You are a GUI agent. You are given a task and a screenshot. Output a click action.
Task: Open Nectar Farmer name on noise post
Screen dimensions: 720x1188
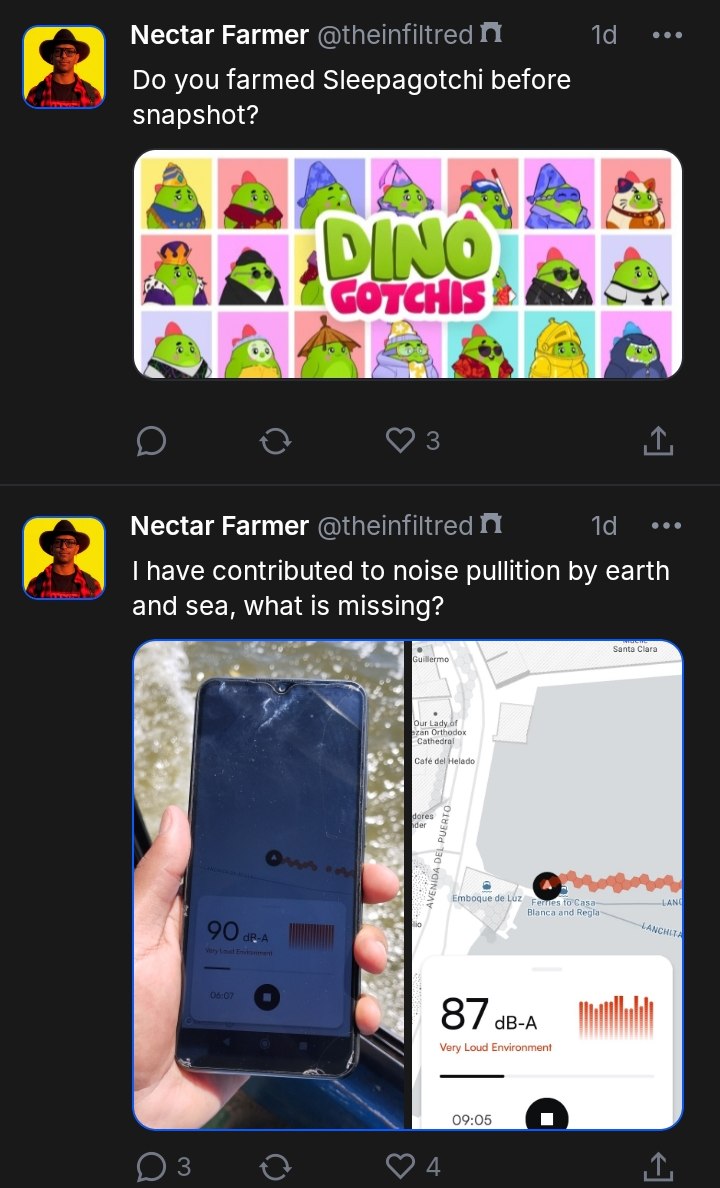[220, 526]
